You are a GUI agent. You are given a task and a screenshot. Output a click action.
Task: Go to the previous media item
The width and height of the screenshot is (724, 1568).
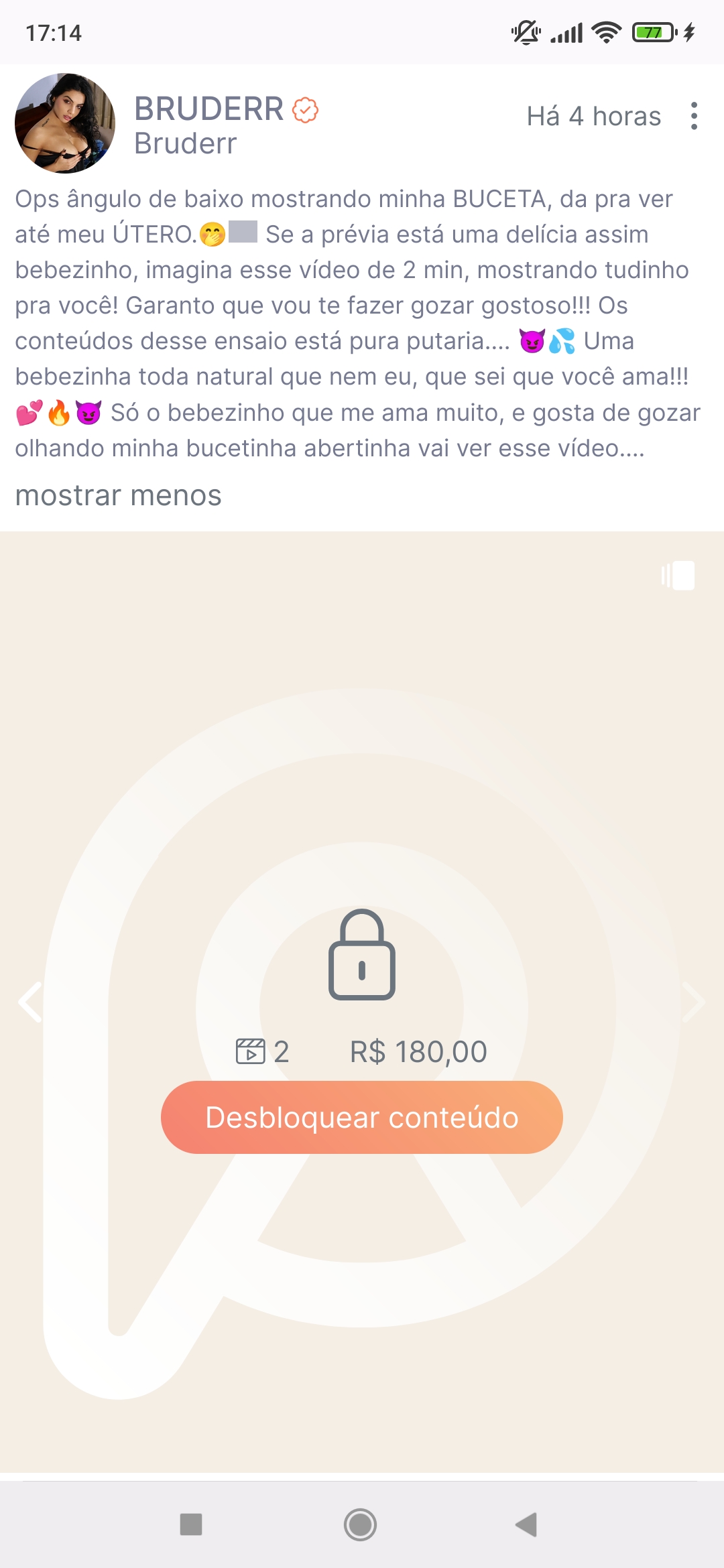pyautogui.click(x=30, y=1002)
